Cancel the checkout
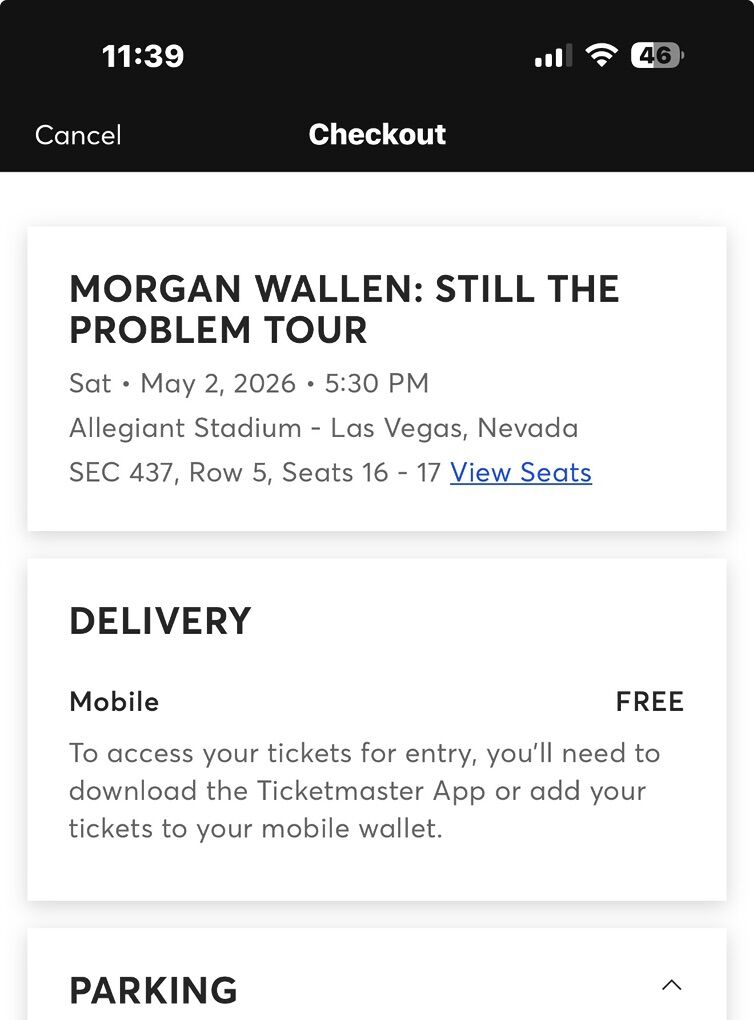Screen dimensions: 754x1020 coord(78,135)
